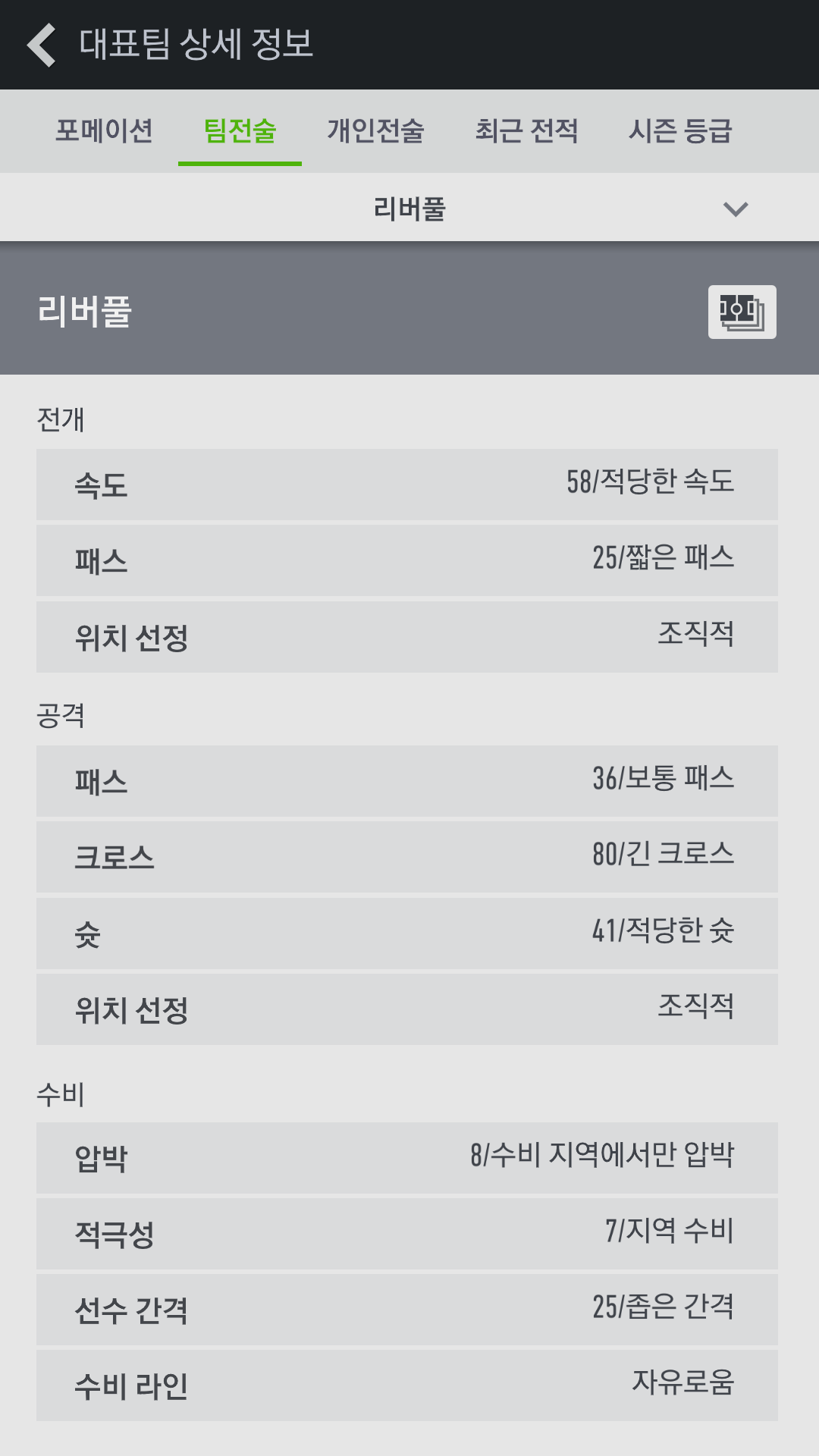Open the 시즌 등급 tab
Viewport: 819px width, 1456px height.
pyautogui.click(x=680, y=130)
